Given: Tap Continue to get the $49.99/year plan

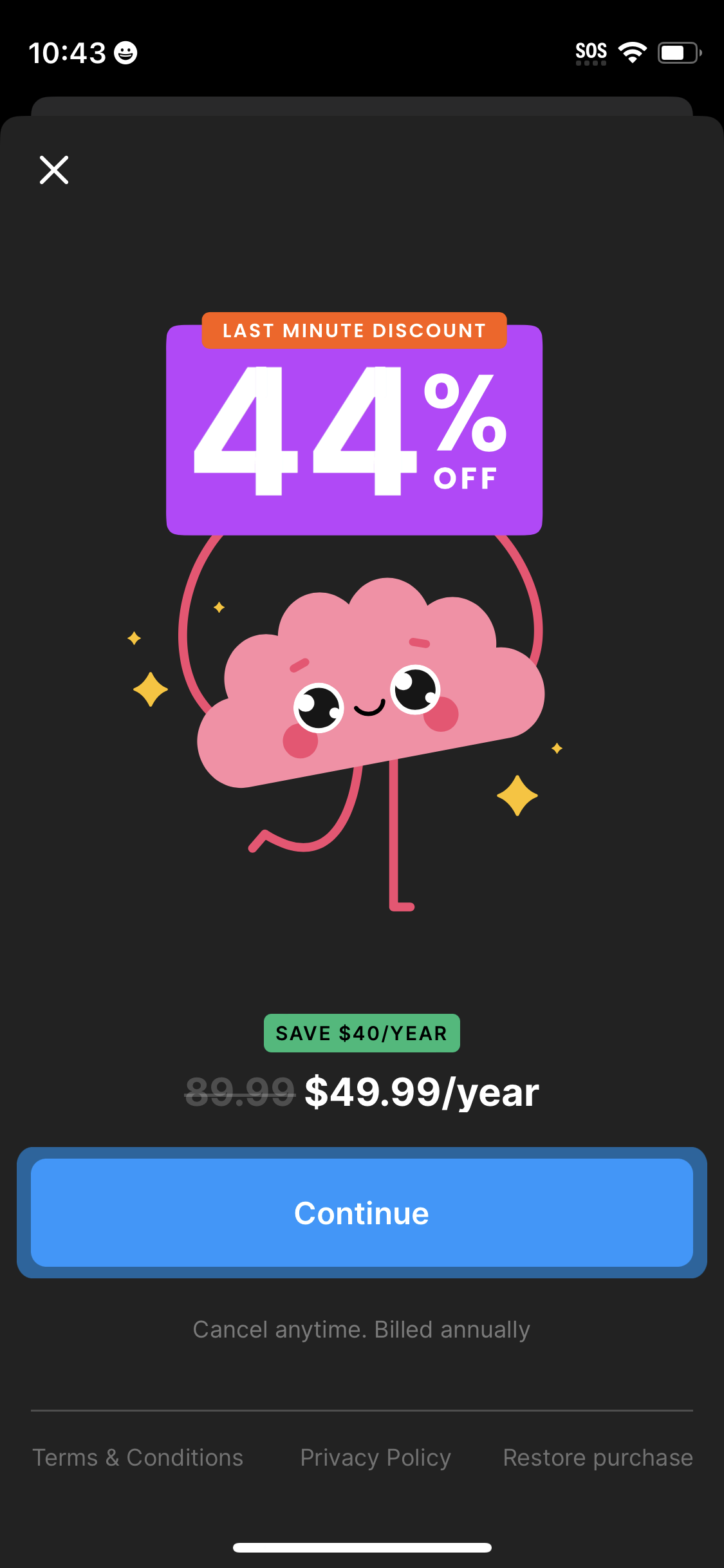Looking at the screenshot, I should pyautogui.click(x=362, y=1213).
